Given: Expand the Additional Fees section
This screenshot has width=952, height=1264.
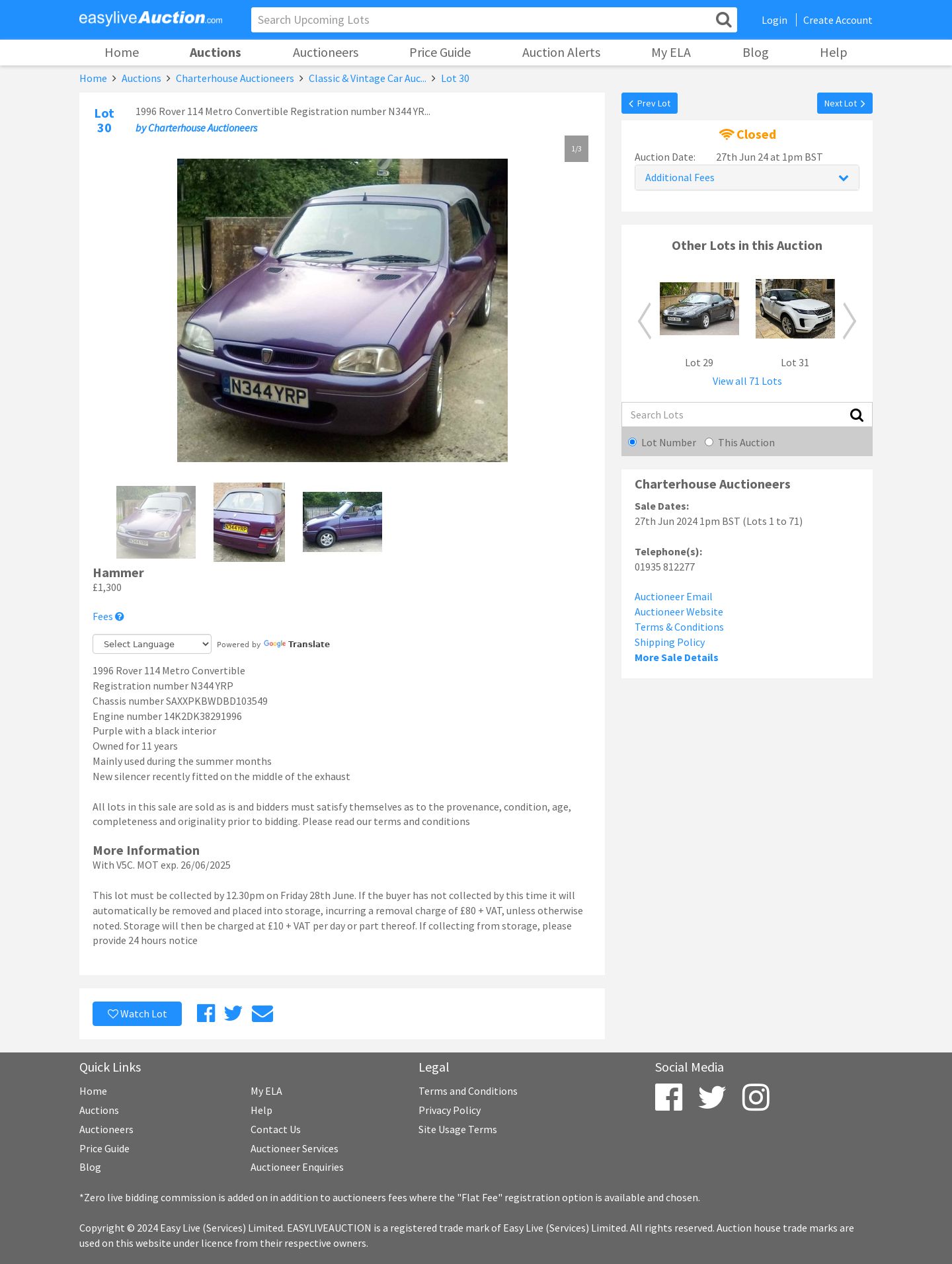Looking at the screenshot, I should pos(746,178).
